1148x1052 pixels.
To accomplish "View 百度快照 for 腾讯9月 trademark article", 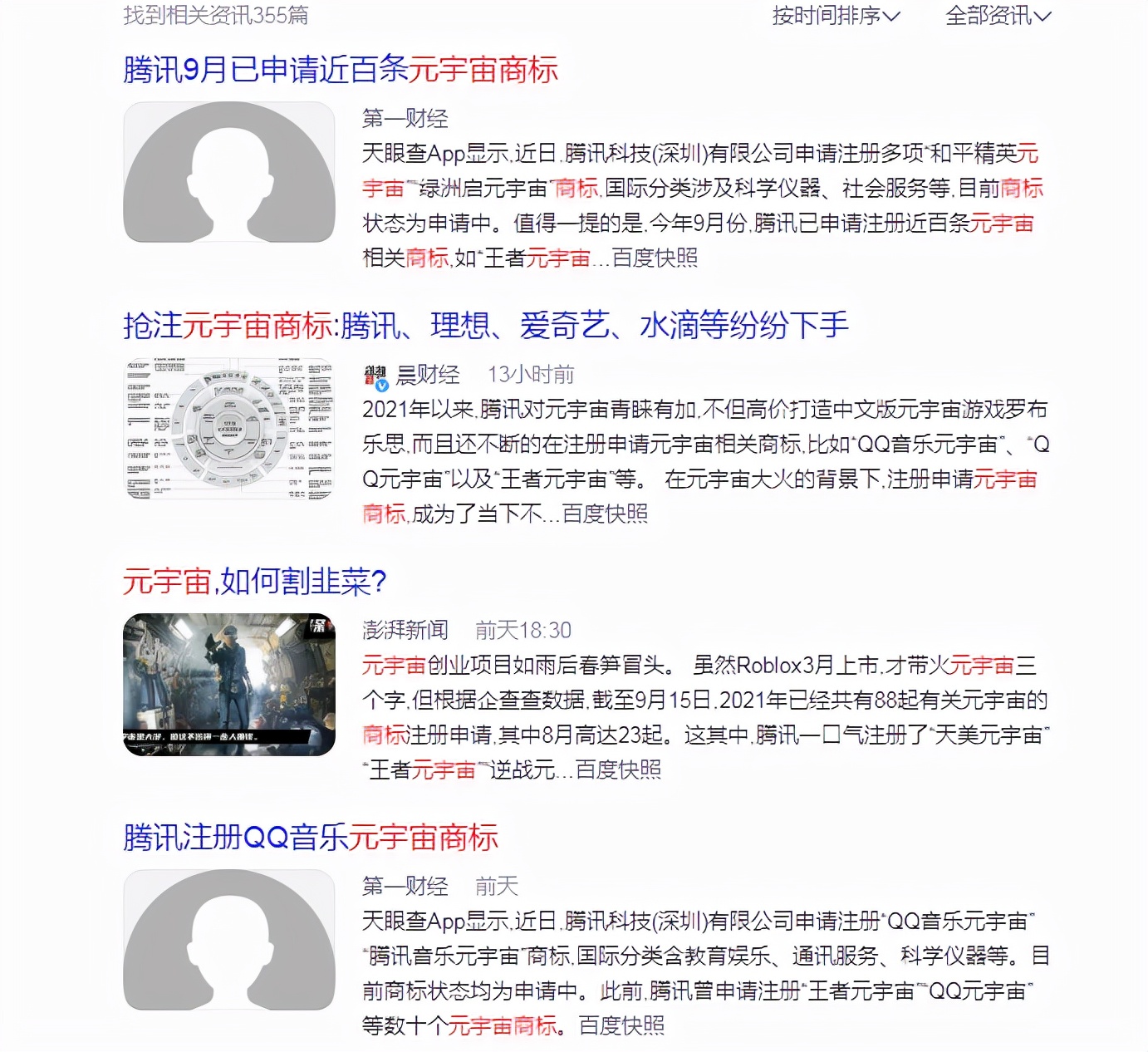I will pos(655,258).
